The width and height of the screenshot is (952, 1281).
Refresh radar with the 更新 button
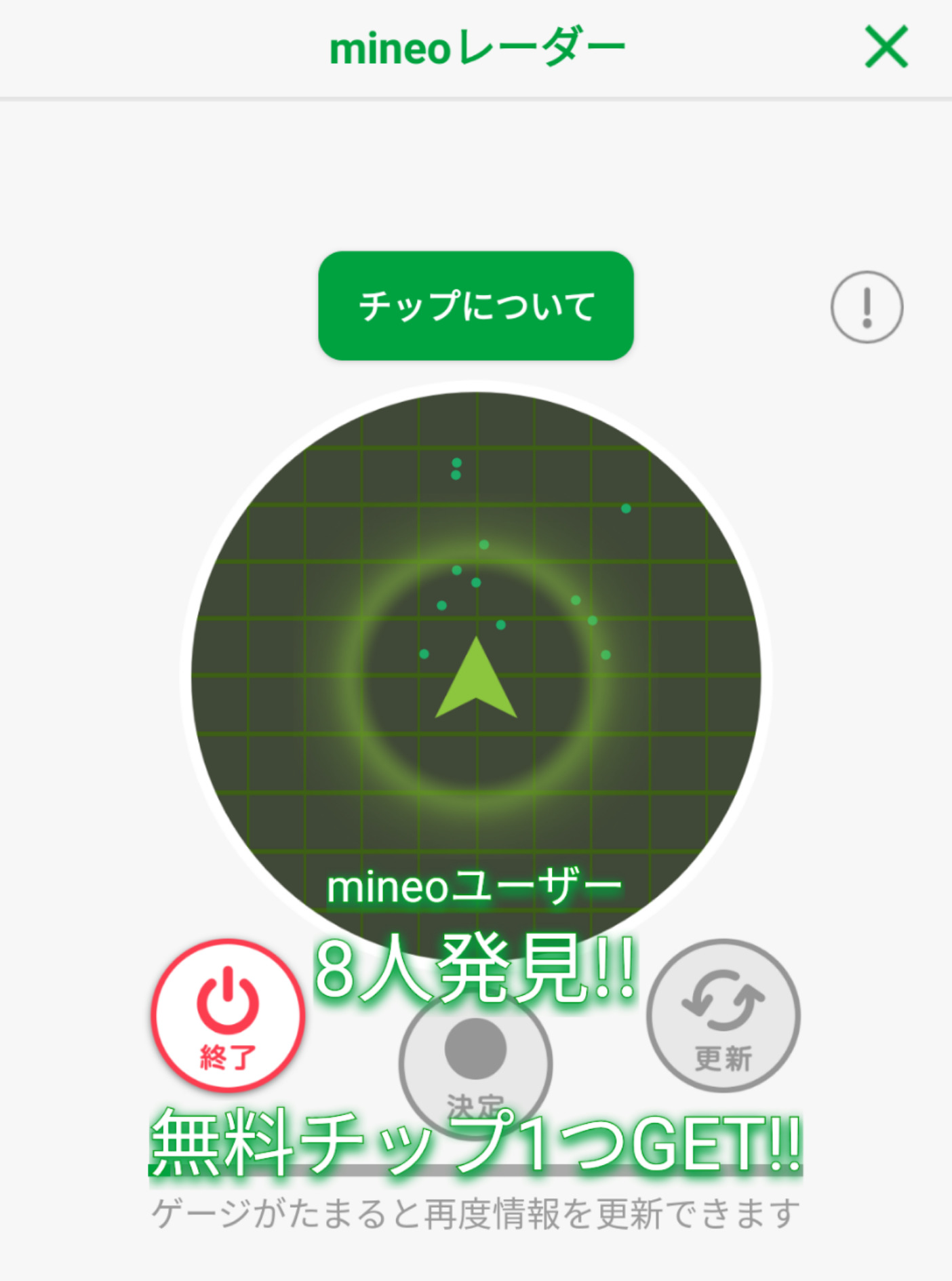click(x=723, y=1015)
